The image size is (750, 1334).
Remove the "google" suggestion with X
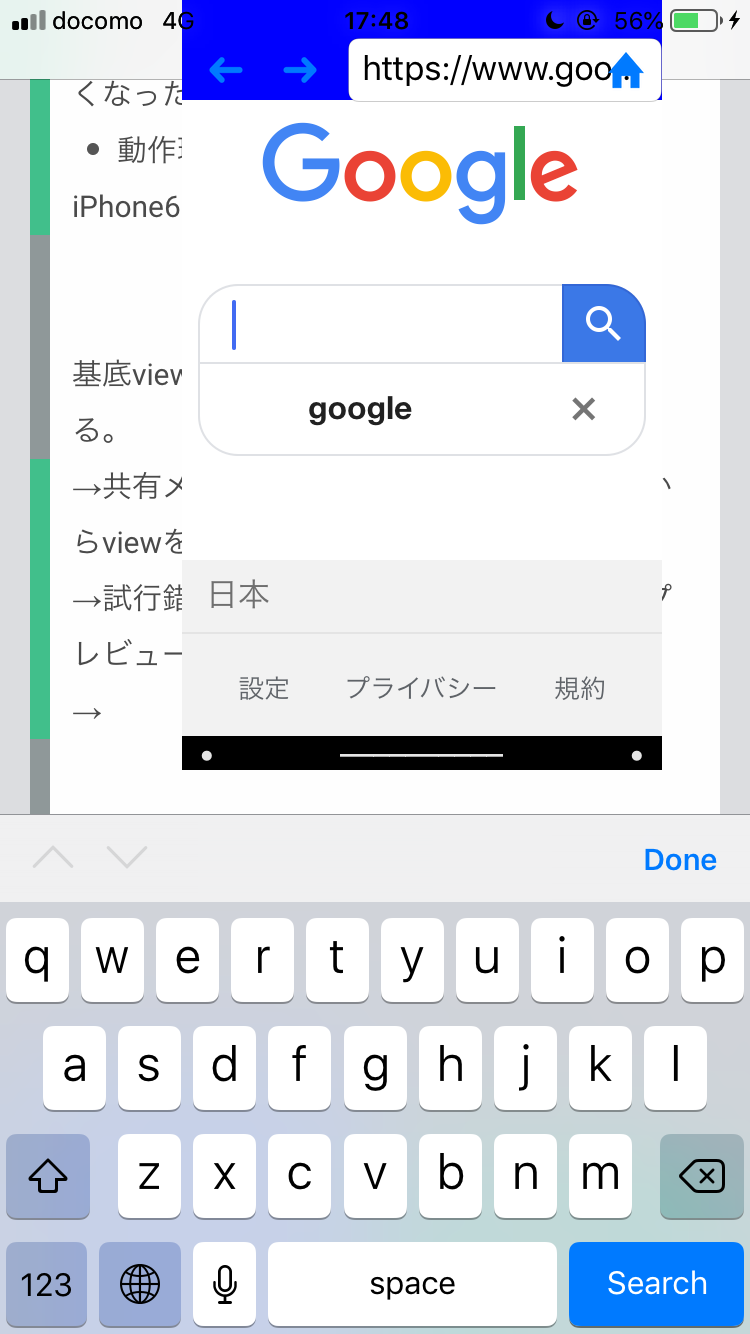pos(583,409)
